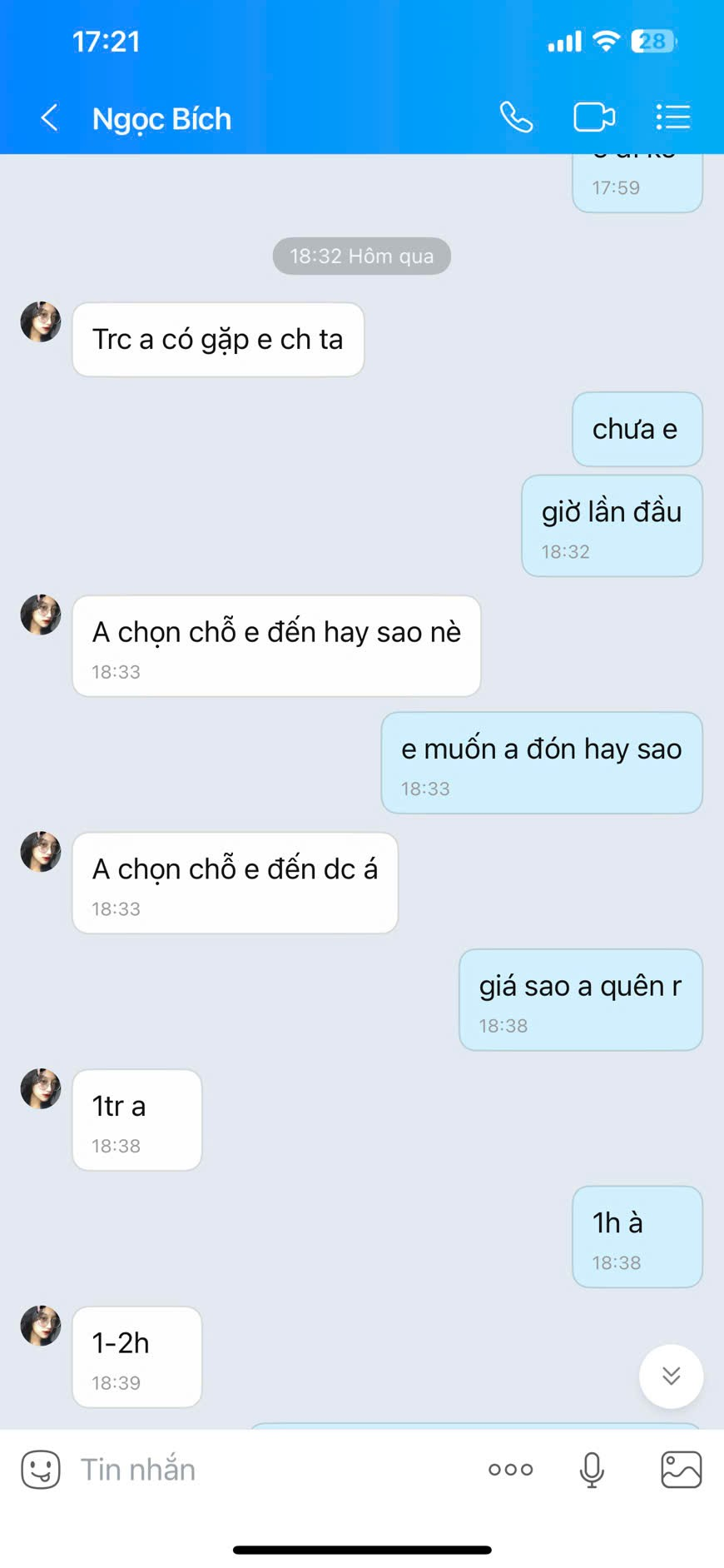Screen dimensions: 724x1568
Task: Tap the '18:32 Hôm qua' date separator
Action: tap(361, 256)
